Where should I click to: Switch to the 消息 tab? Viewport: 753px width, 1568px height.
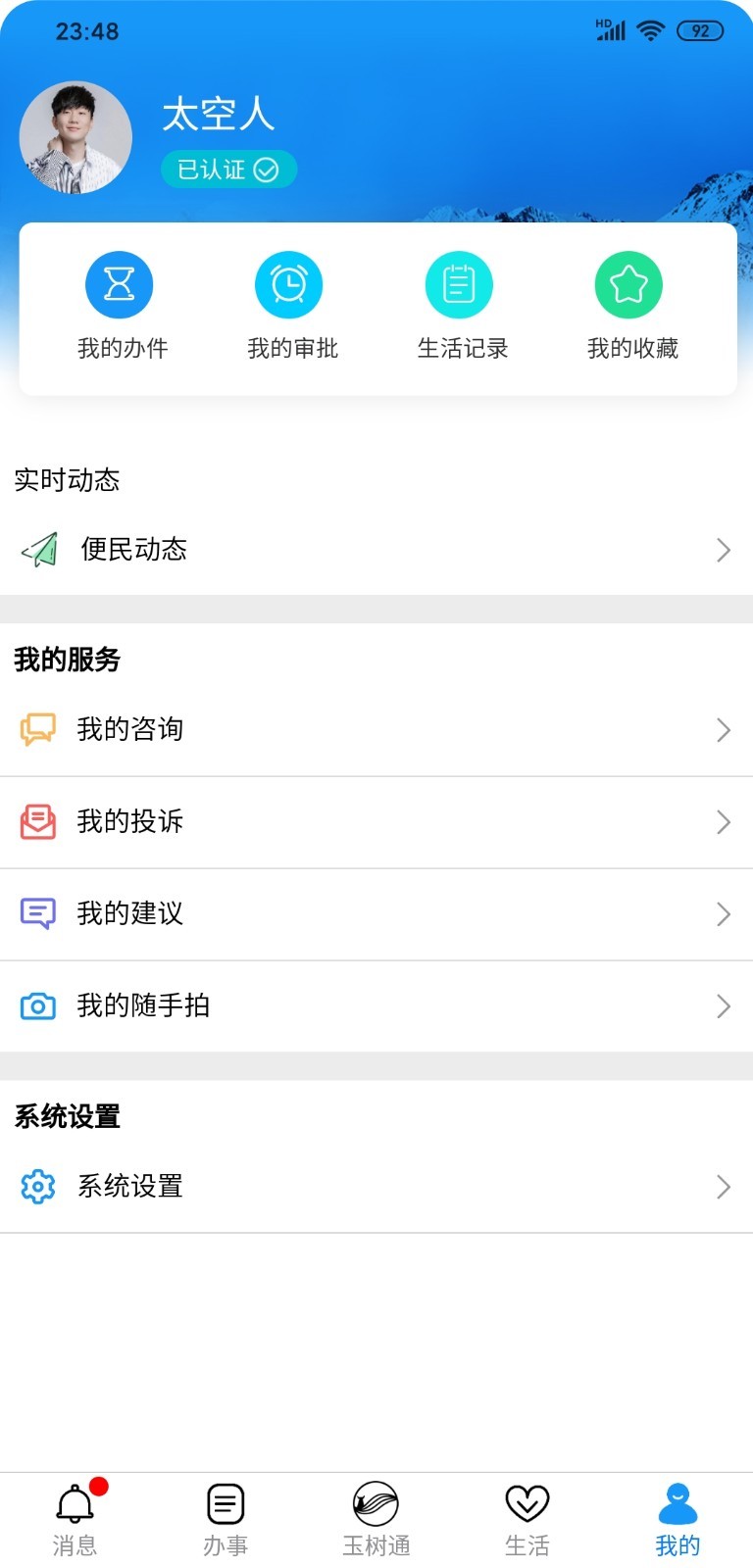point(75,1520)
